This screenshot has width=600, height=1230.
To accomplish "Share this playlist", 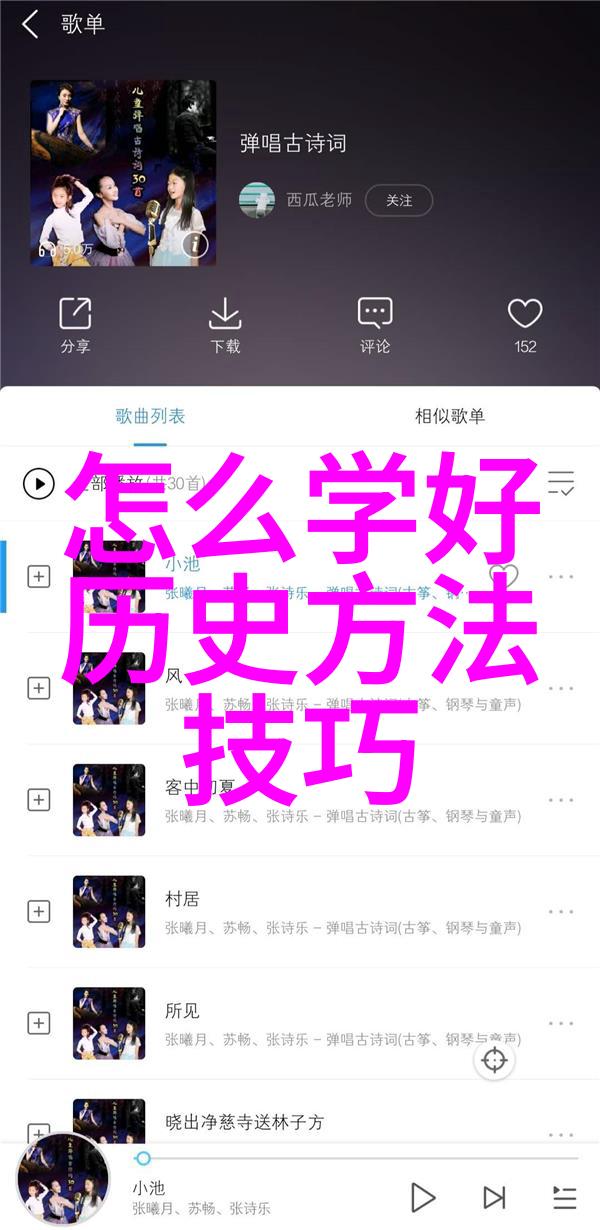I will 75,326.
